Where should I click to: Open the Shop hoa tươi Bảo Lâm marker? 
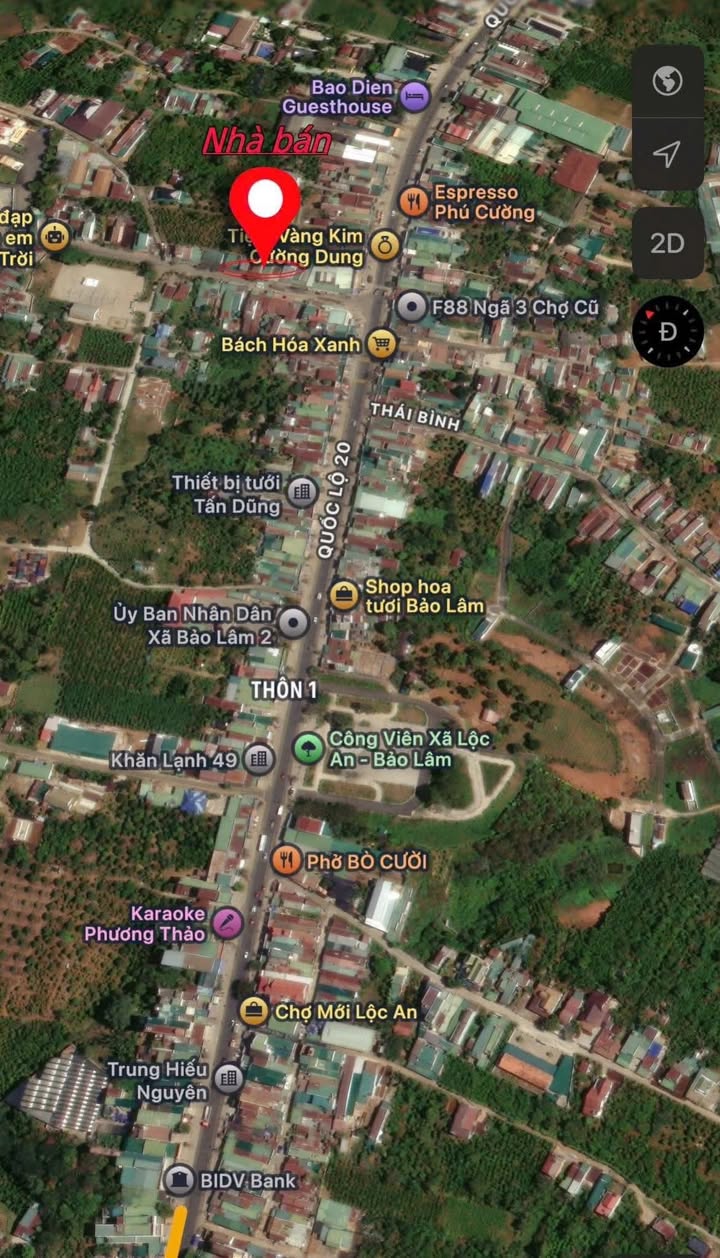coord(344,596)
